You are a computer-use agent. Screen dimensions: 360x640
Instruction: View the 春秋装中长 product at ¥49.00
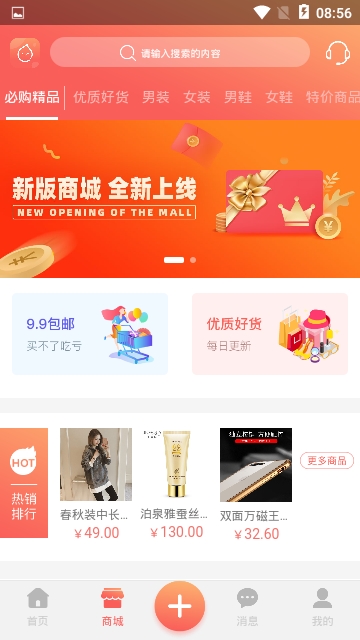pos(96,484)
